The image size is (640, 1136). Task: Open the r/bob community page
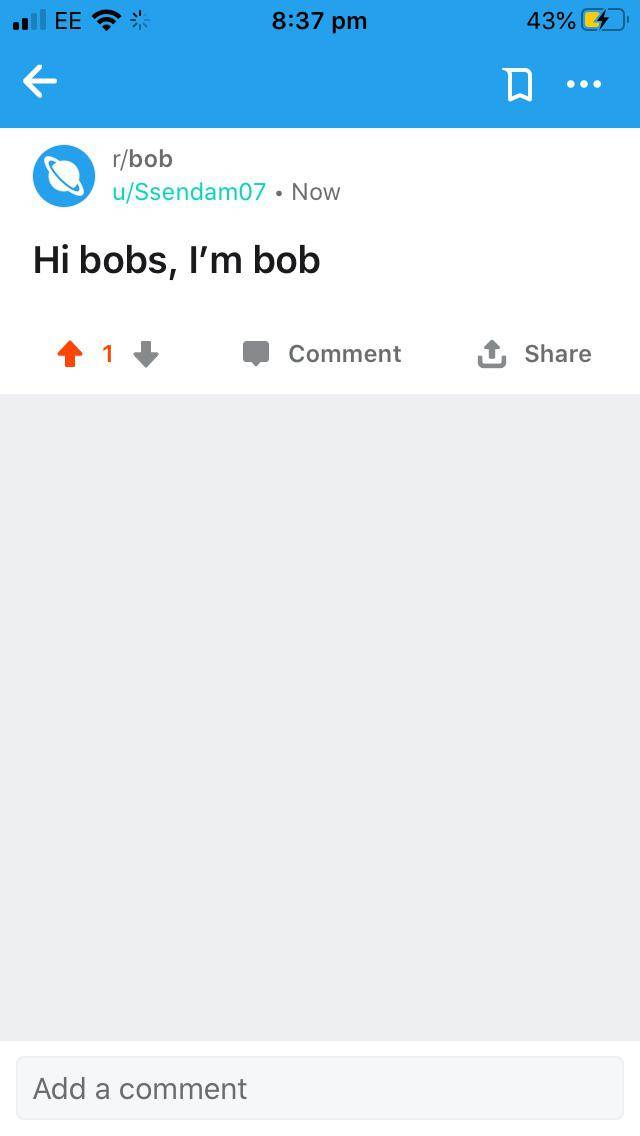pos(142,159)
